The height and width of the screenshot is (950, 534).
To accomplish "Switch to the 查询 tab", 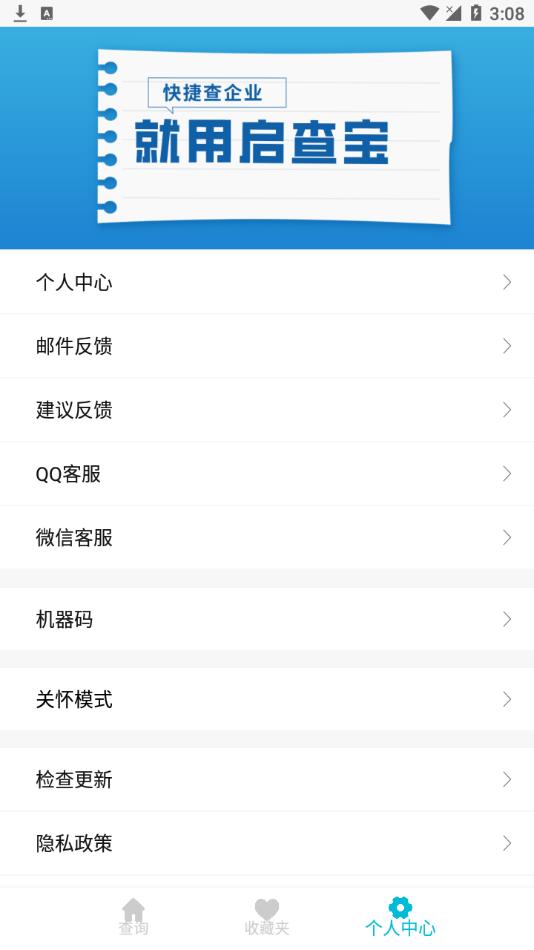I will click(x=133, y=917).
